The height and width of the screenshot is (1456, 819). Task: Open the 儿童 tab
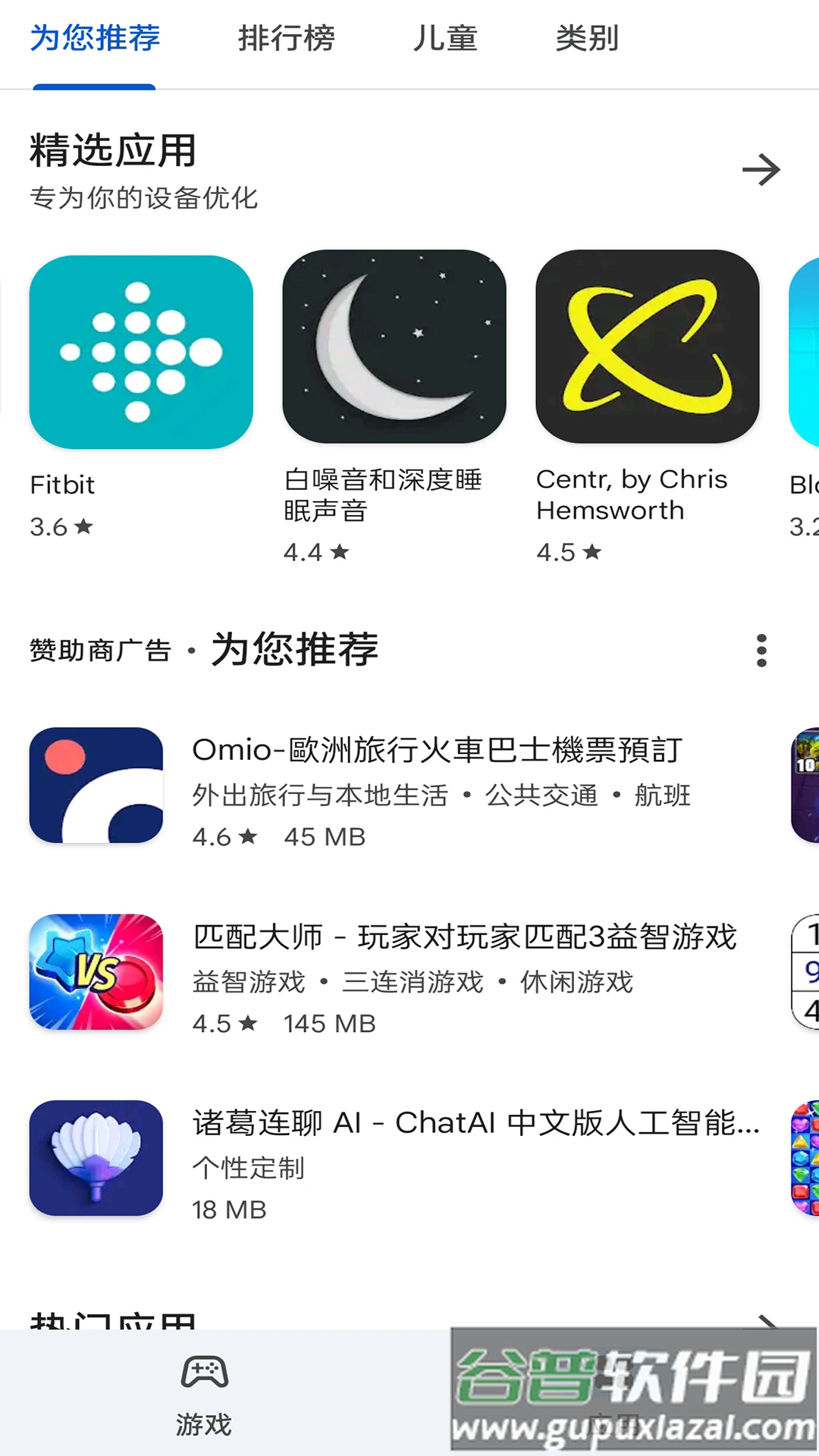click(444, 39)
